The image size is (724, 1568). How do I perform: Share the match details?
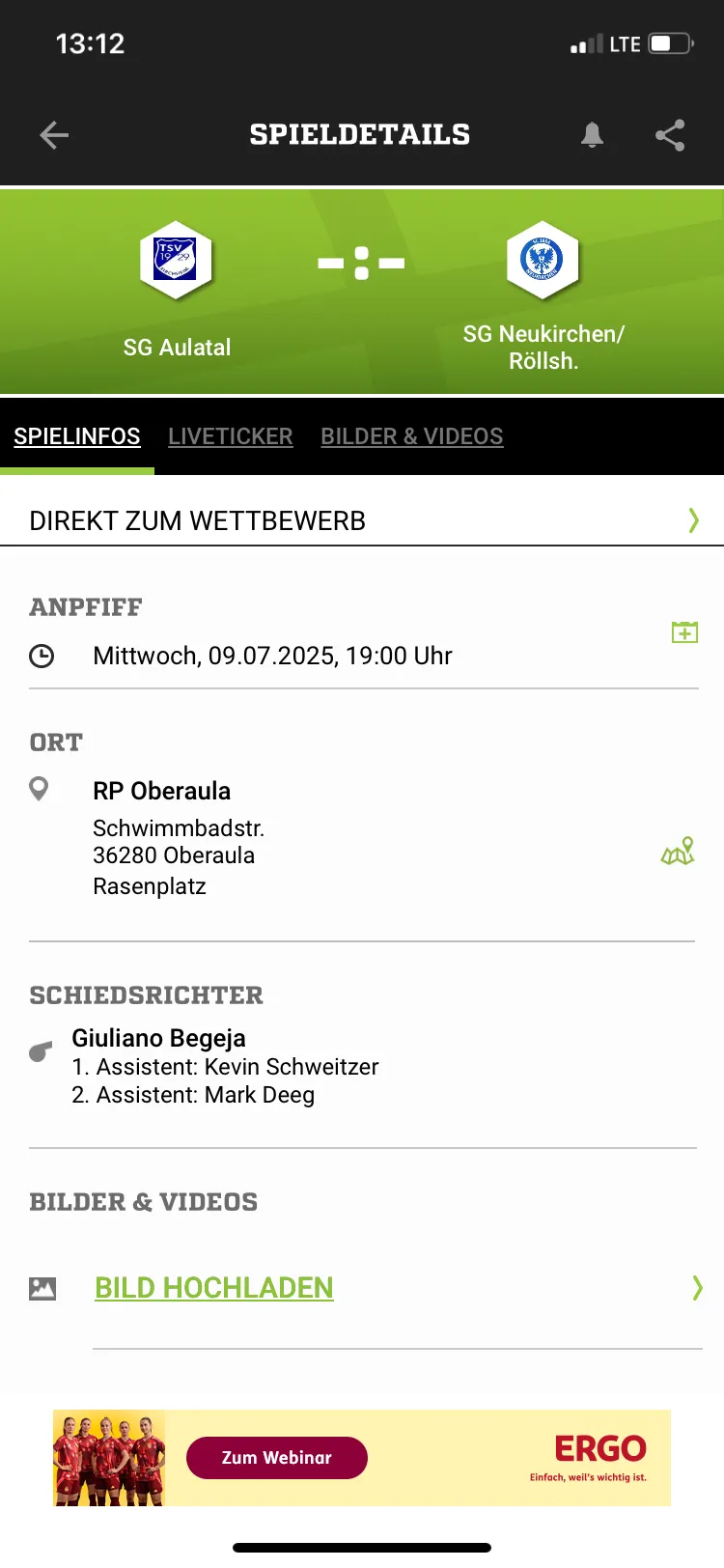(670, 135)
